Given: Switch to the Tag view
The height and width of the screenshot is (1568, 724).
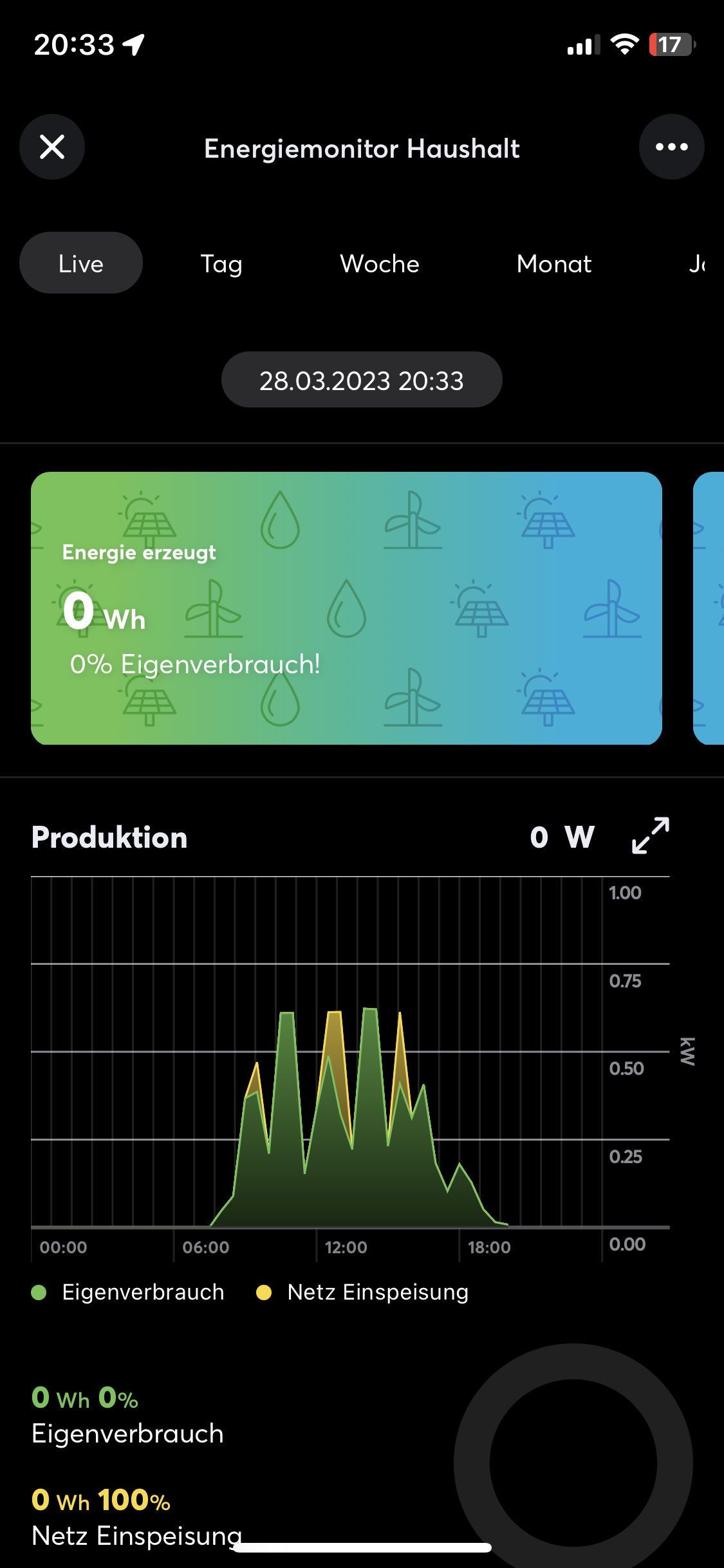Looking at the screenshot, I should coord(221,263).
